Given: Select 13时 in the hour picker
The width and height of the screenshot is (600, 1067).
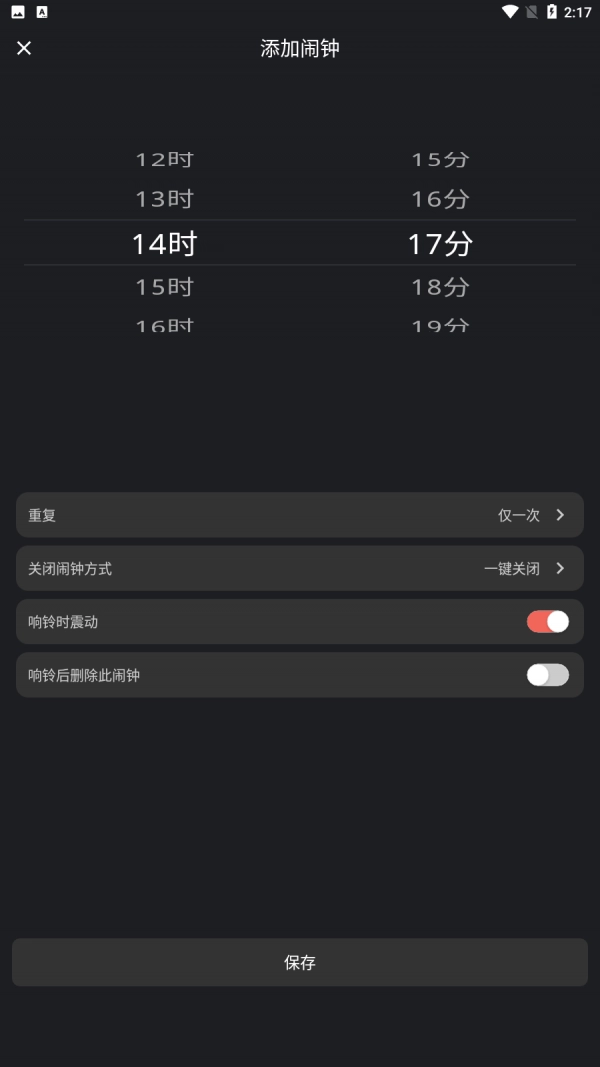Looking at the screenshot, I should point(164,199).
